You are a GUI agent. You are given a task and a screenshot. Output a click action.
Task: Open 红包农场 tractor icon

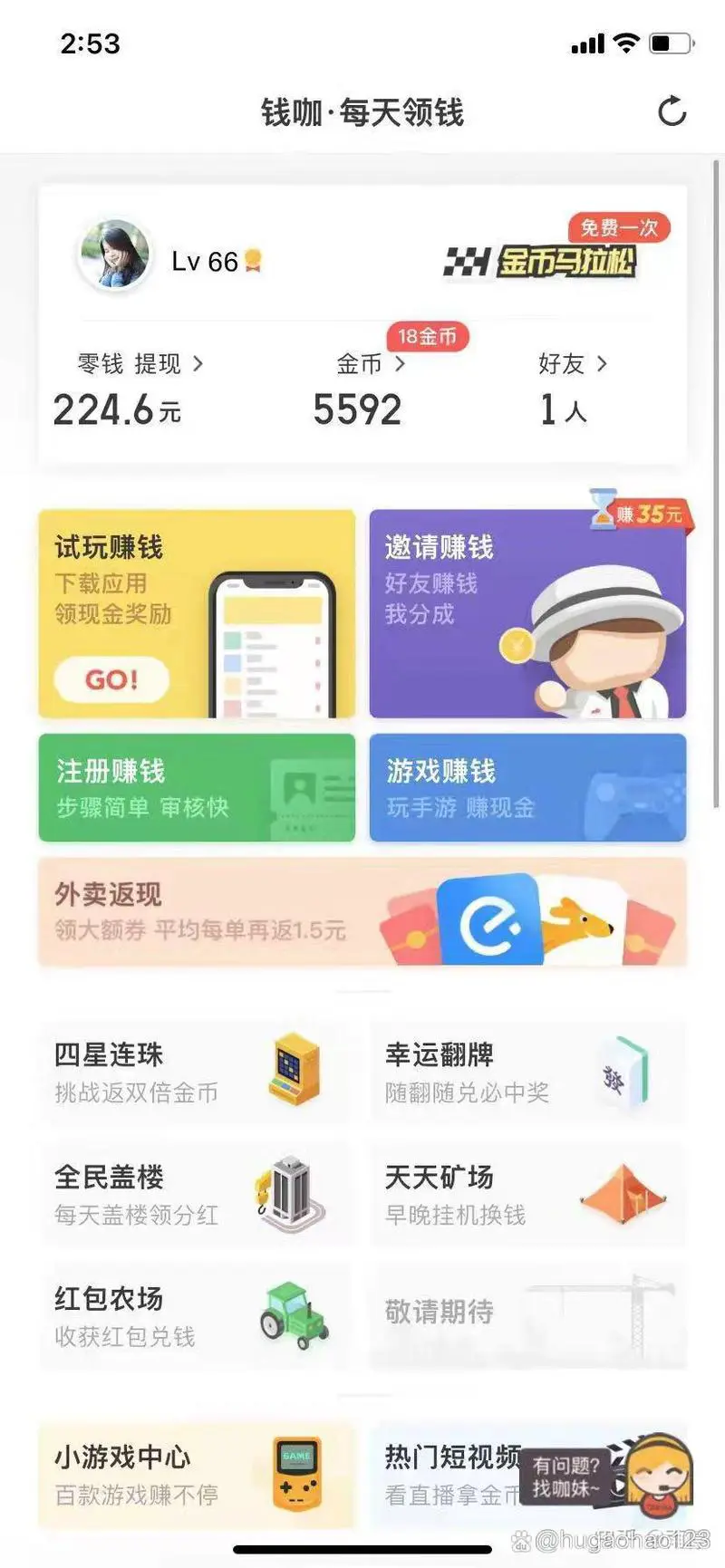[292, 1318]
